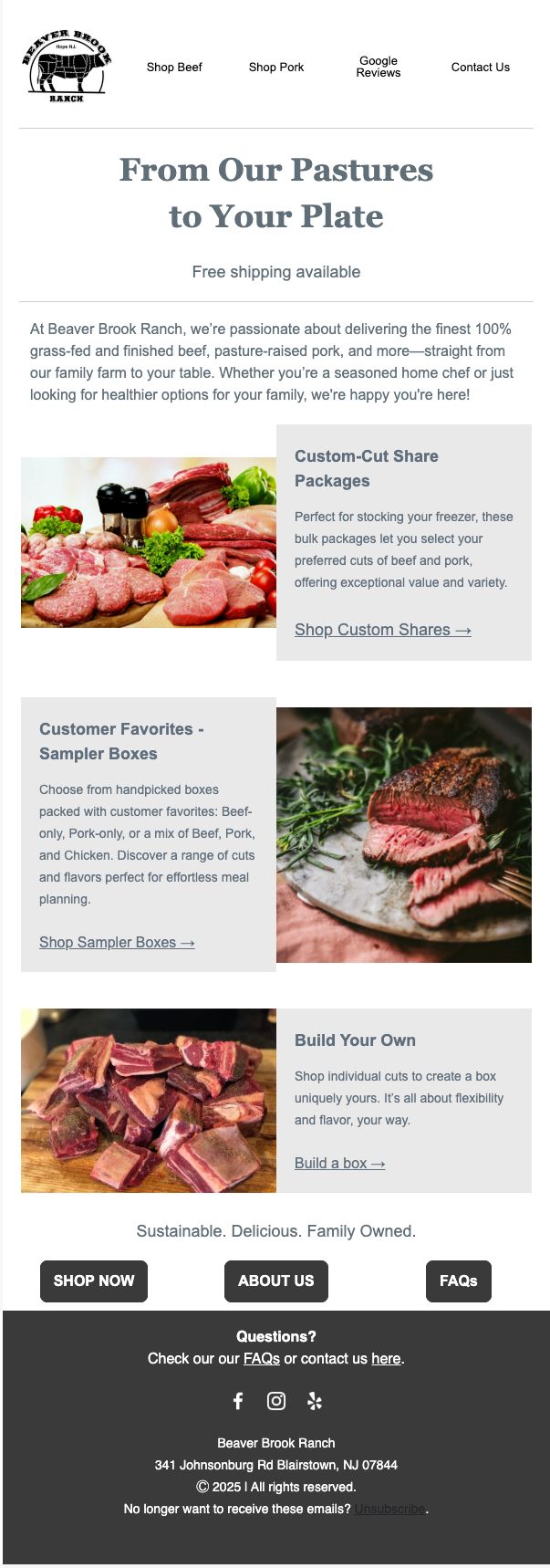This screenshot has height=1568, width=550.
Task: Open the Shop Sampler Boxes link
Action: pyautogui.click(x=117, y=943)
